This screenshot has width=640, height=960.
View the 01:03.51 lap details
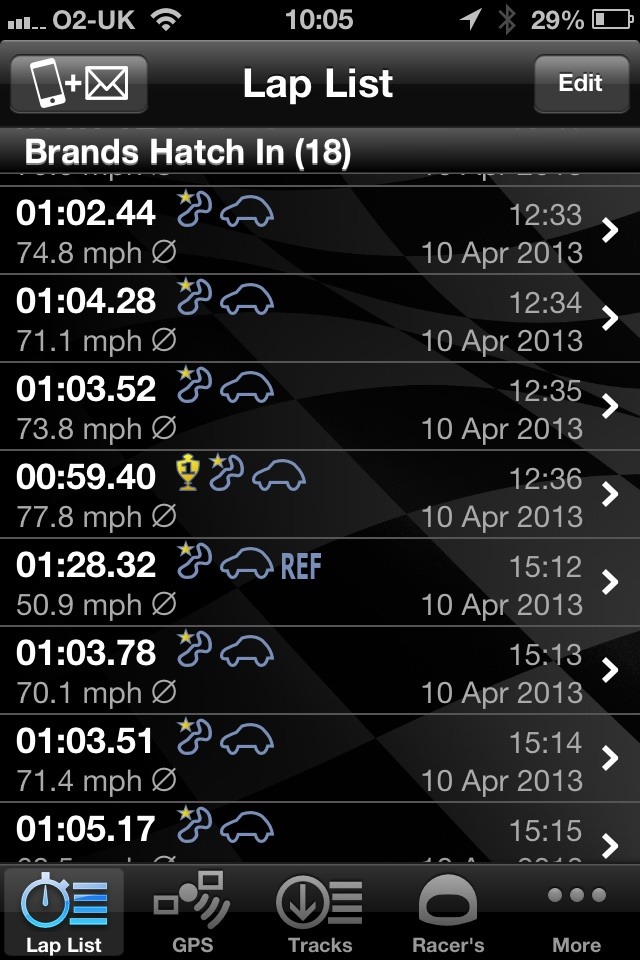pyautogui.click(x=320, y=759)
